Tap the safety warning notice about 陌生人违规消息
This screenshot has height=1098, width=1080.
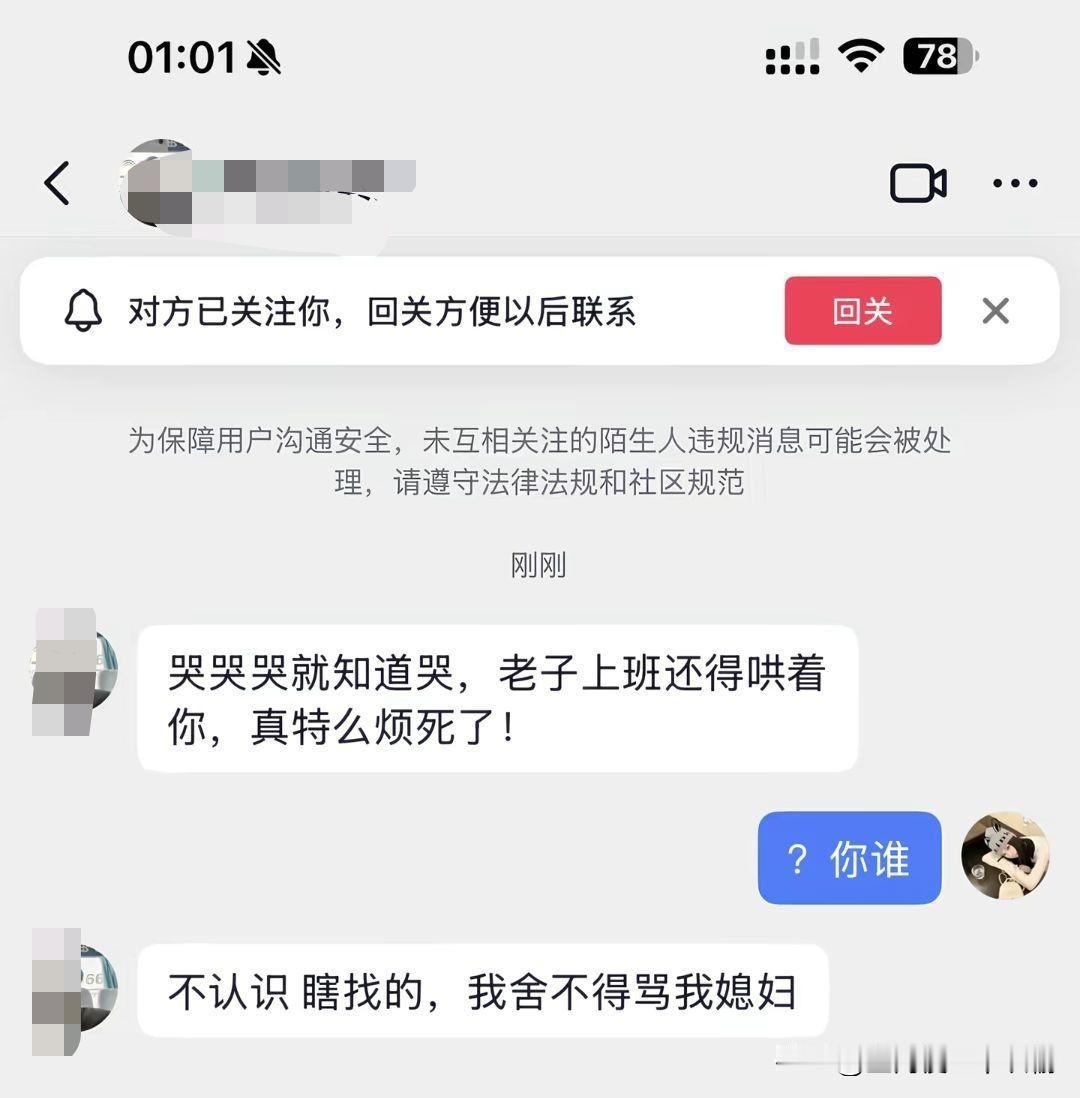pos(539,463)
